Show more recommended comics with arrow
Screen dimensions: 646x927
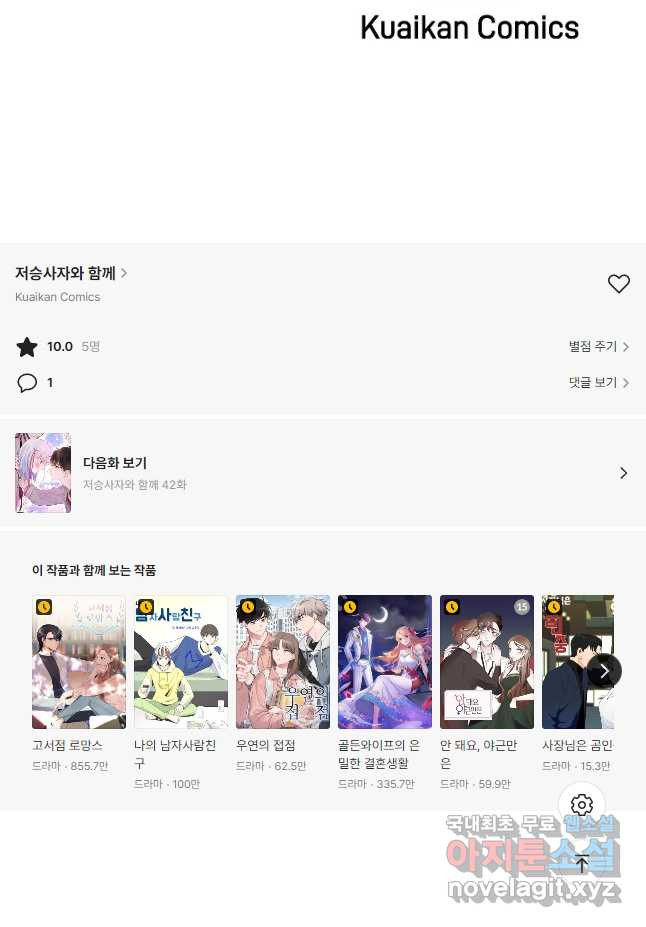[604, 670]
